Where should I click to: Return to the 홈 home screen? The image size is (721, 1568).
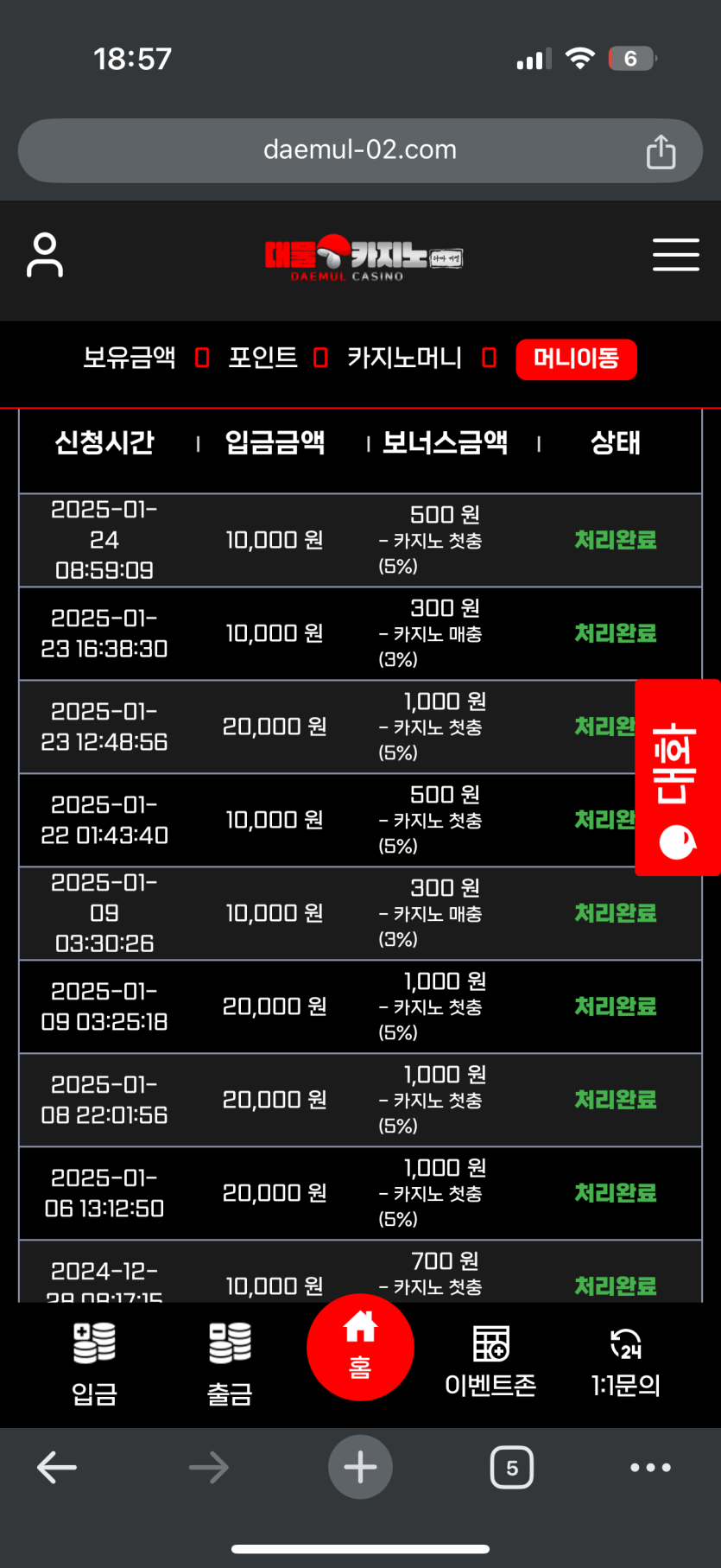(x=360, y=1346)
